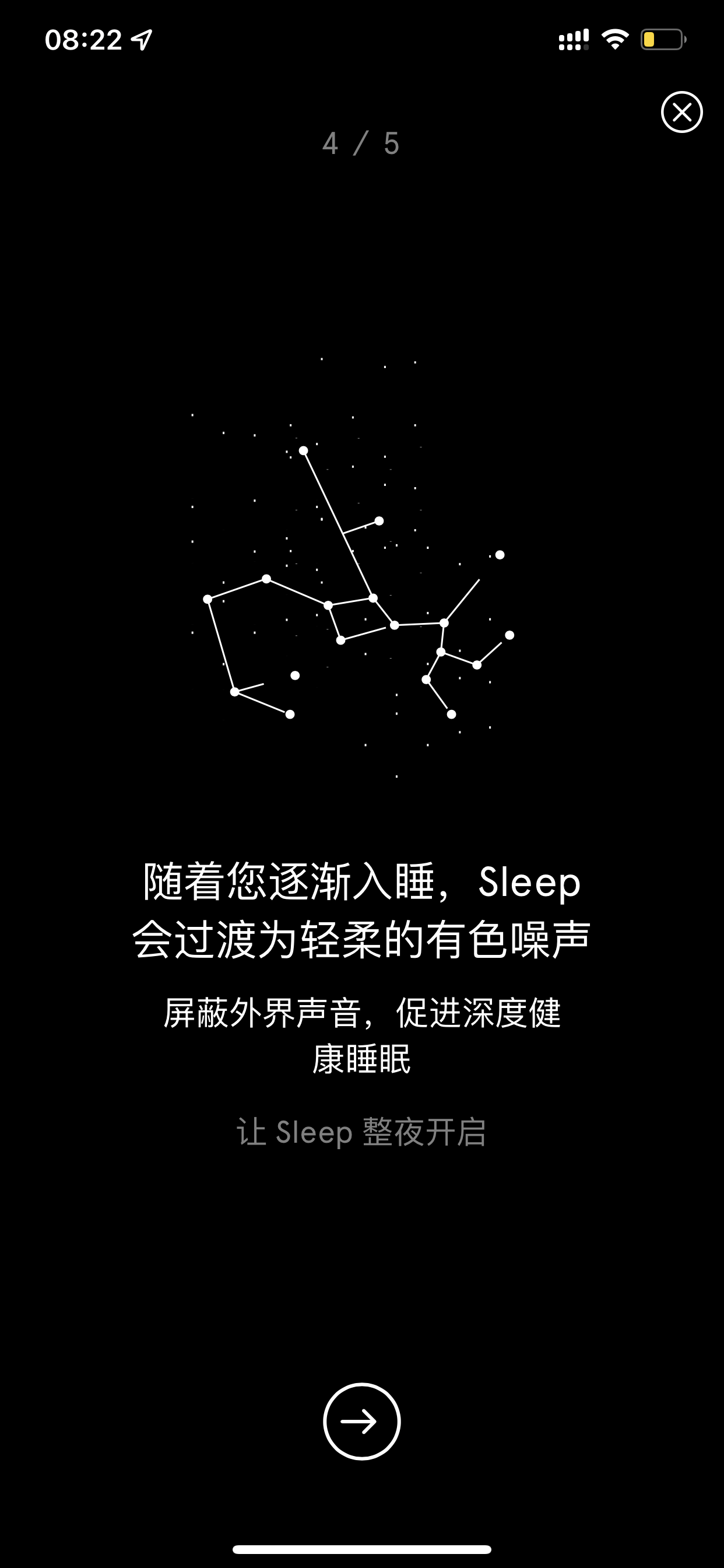Close the Sleep onboarding guide
The height and width of the screenshot is (1568, 724).
pyautogui.click(x=681, y=112)
